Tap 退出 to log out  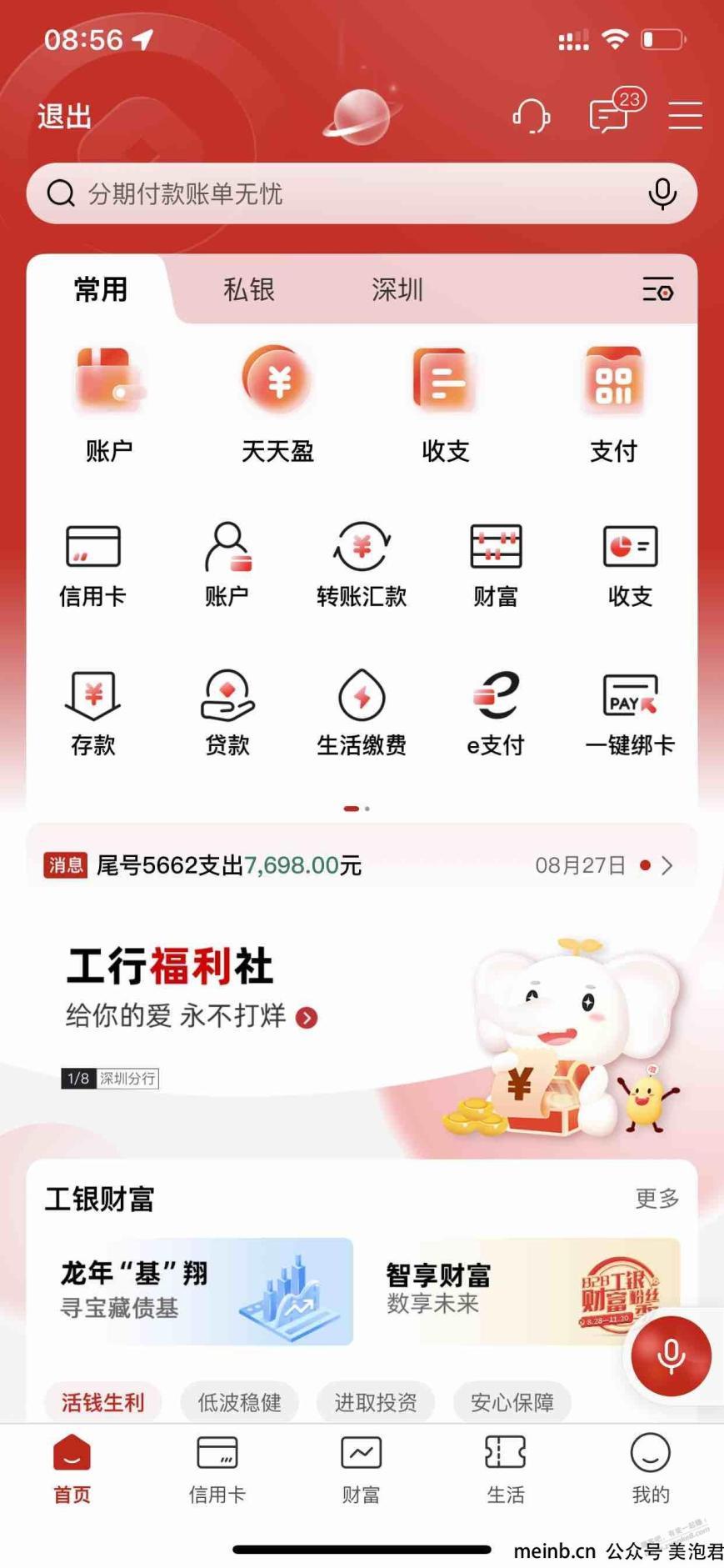click(x=64, y=116)
